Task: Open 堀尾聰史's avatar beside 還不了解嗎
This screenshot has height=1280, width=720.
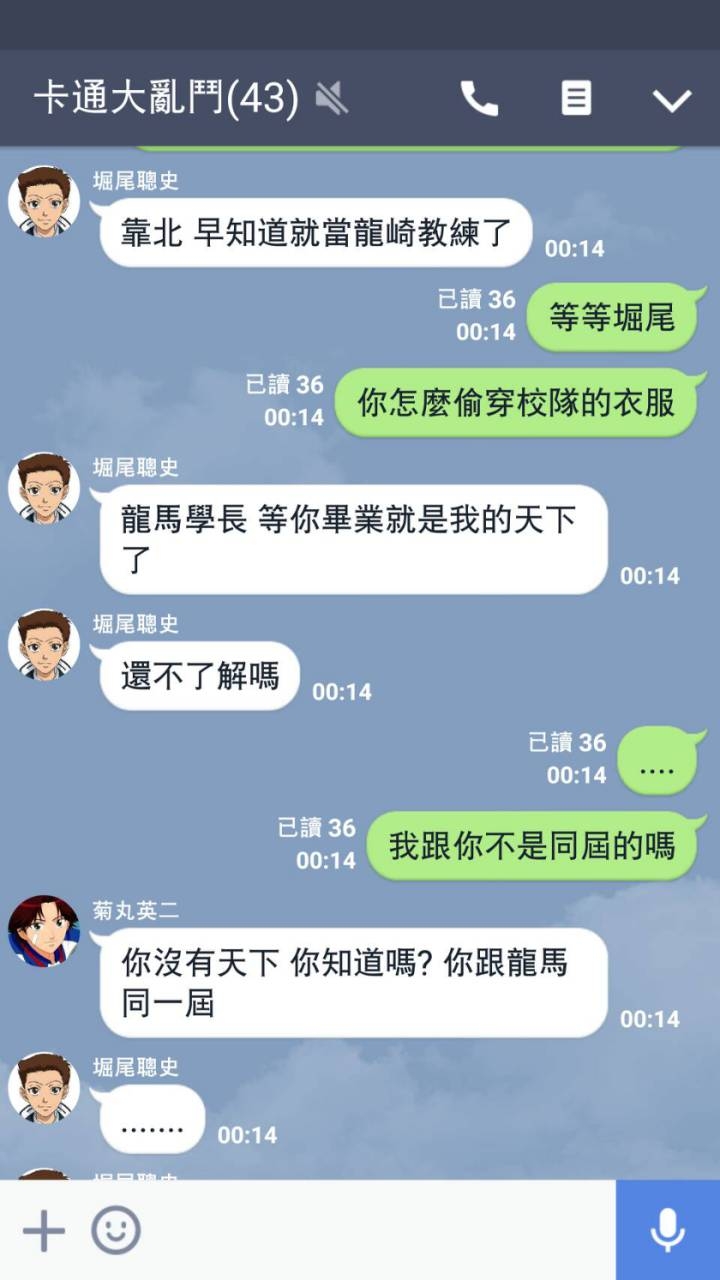Action: (44, 645)
